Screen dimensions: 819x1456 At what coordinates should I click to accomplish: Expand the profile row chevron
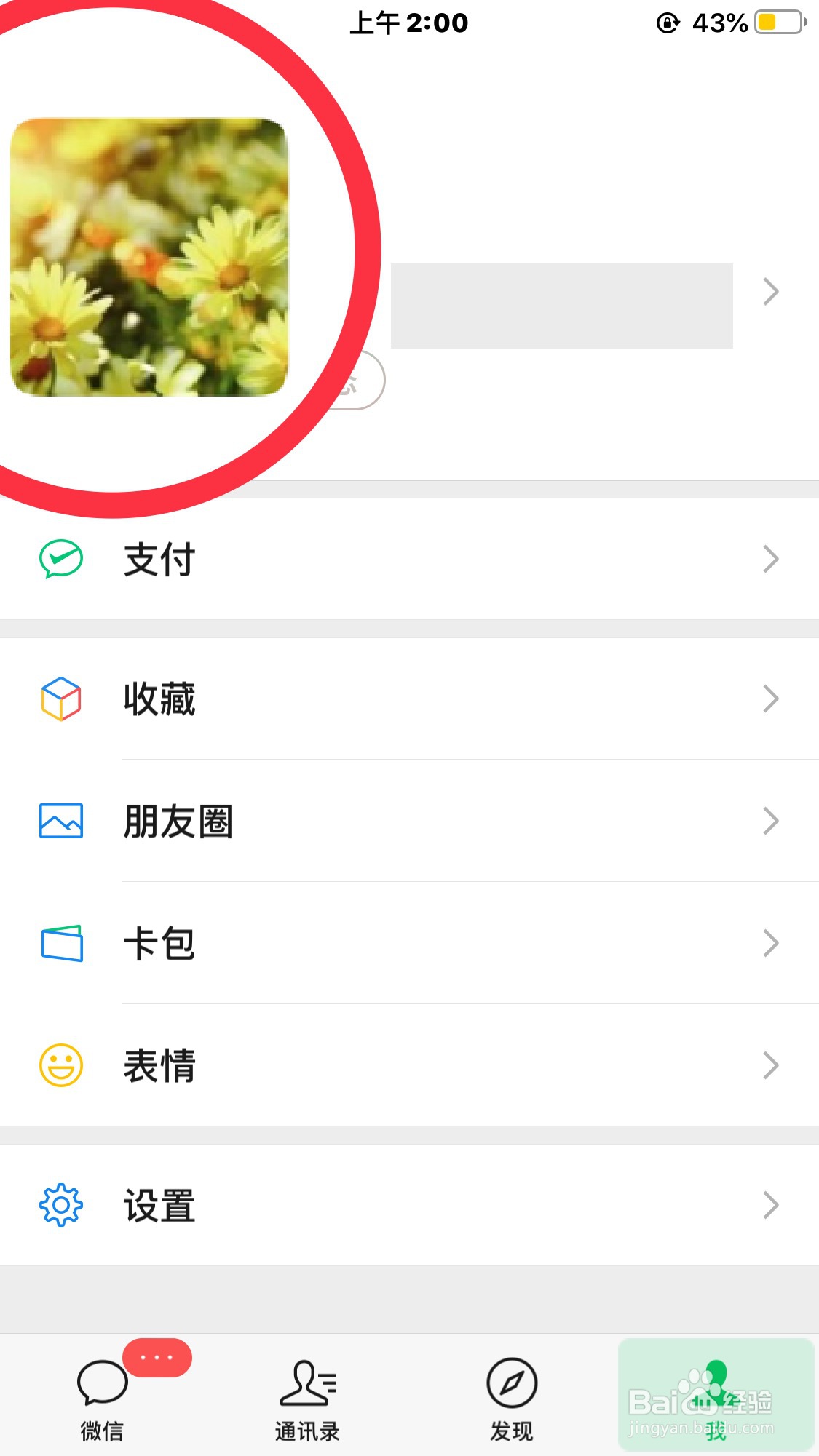tap(771, 291)
